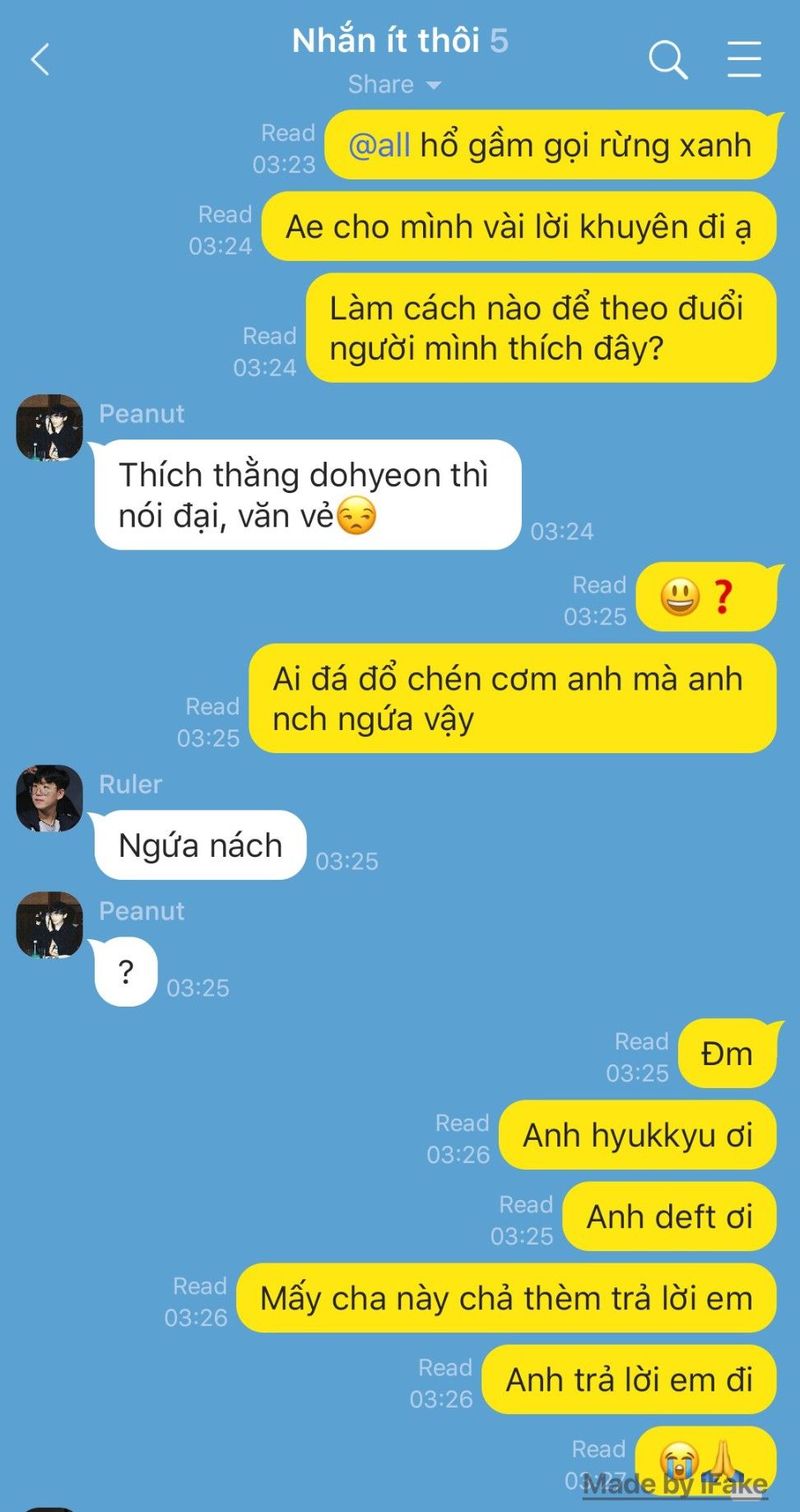This screenshot has height=1512, width=800.
Task: Tap the @all mention
Action: (379, 146)
